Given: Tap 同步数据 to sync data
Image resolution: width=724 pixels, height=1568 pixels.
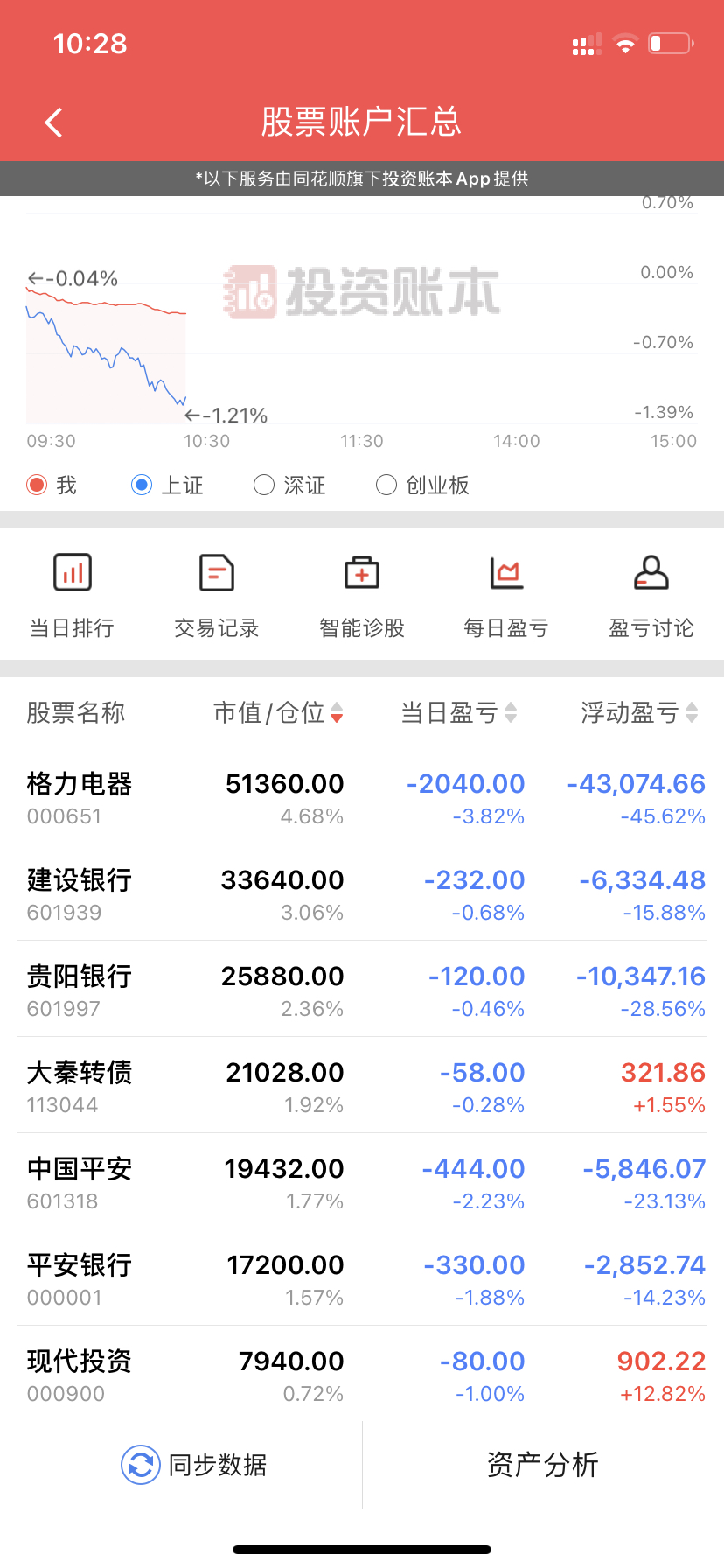Looking at the screenshot, I should (x=194, y=1464).
